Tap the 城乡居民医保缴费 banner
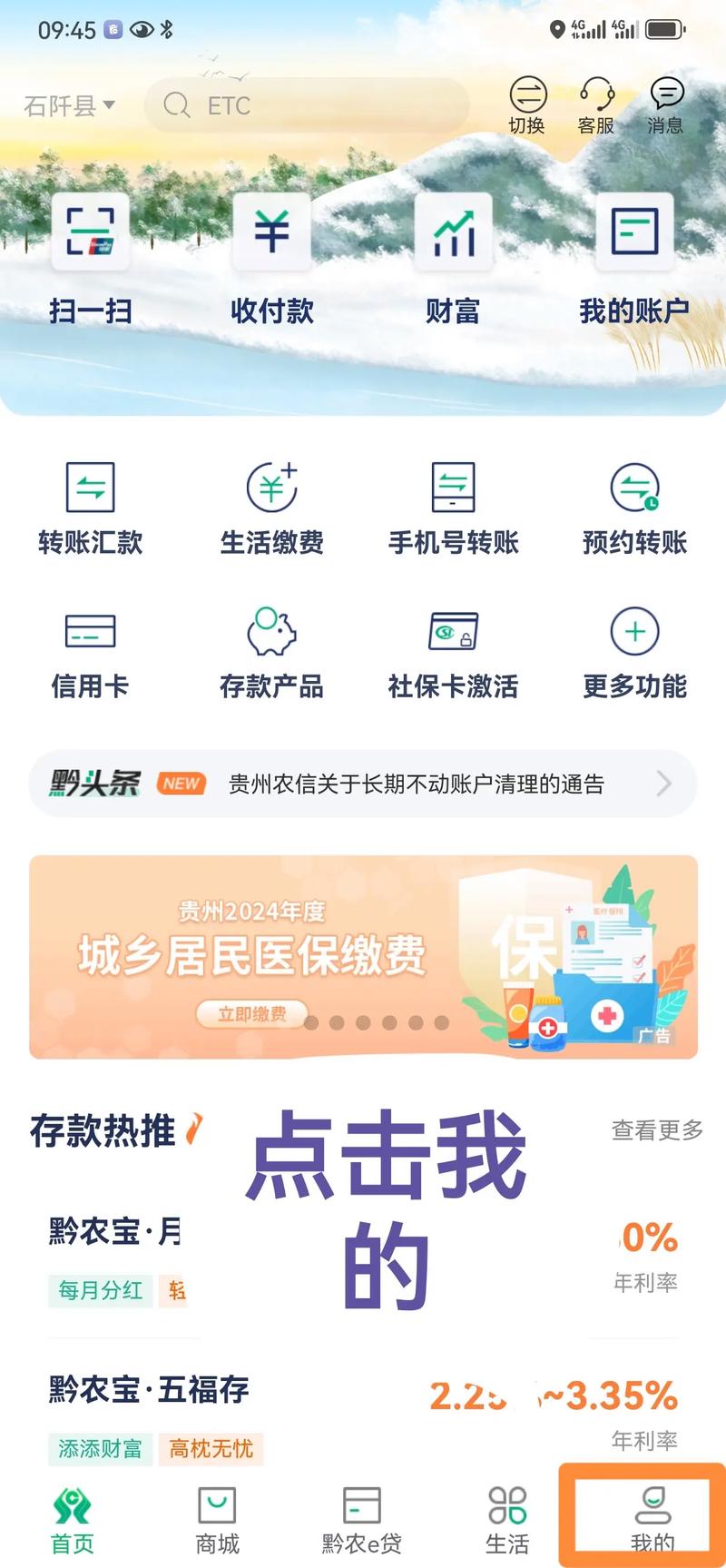Screen dimensions: 726x1568 tap(363, 956)
